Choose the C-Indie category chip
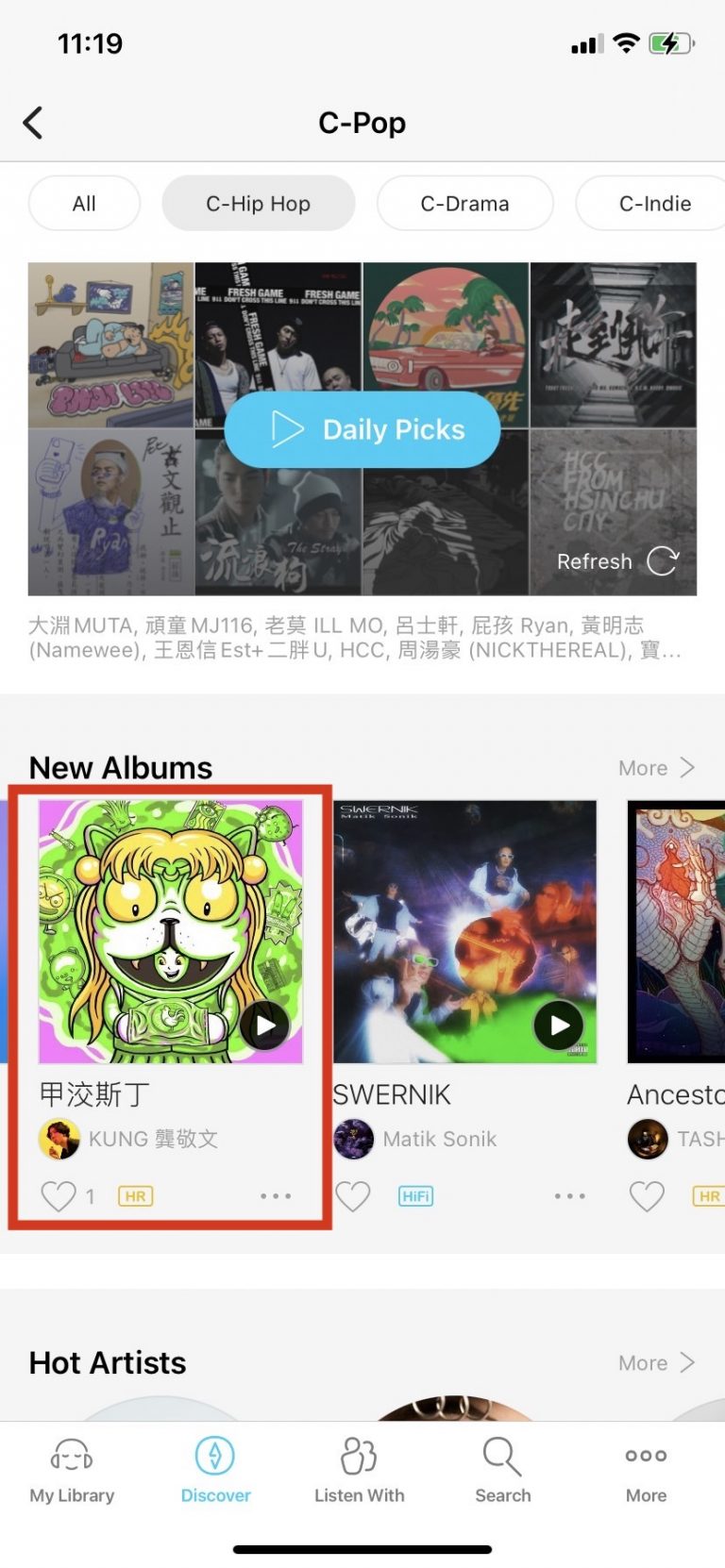This screenshot has height=1568, width=725. click(653, 204)
